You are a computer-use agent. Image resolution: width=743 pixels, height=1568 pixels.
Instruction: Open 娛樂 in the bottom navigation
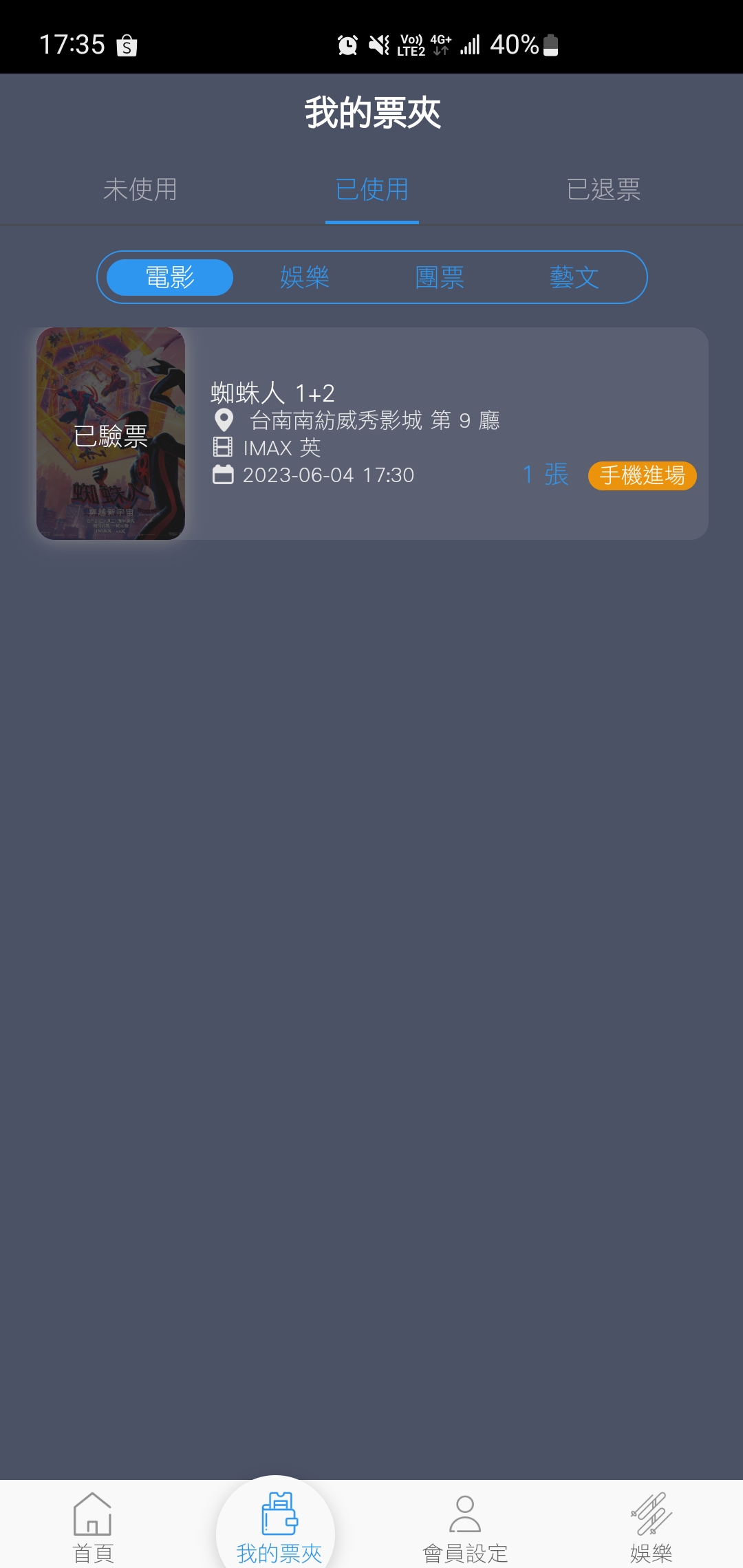point(651,1525)
